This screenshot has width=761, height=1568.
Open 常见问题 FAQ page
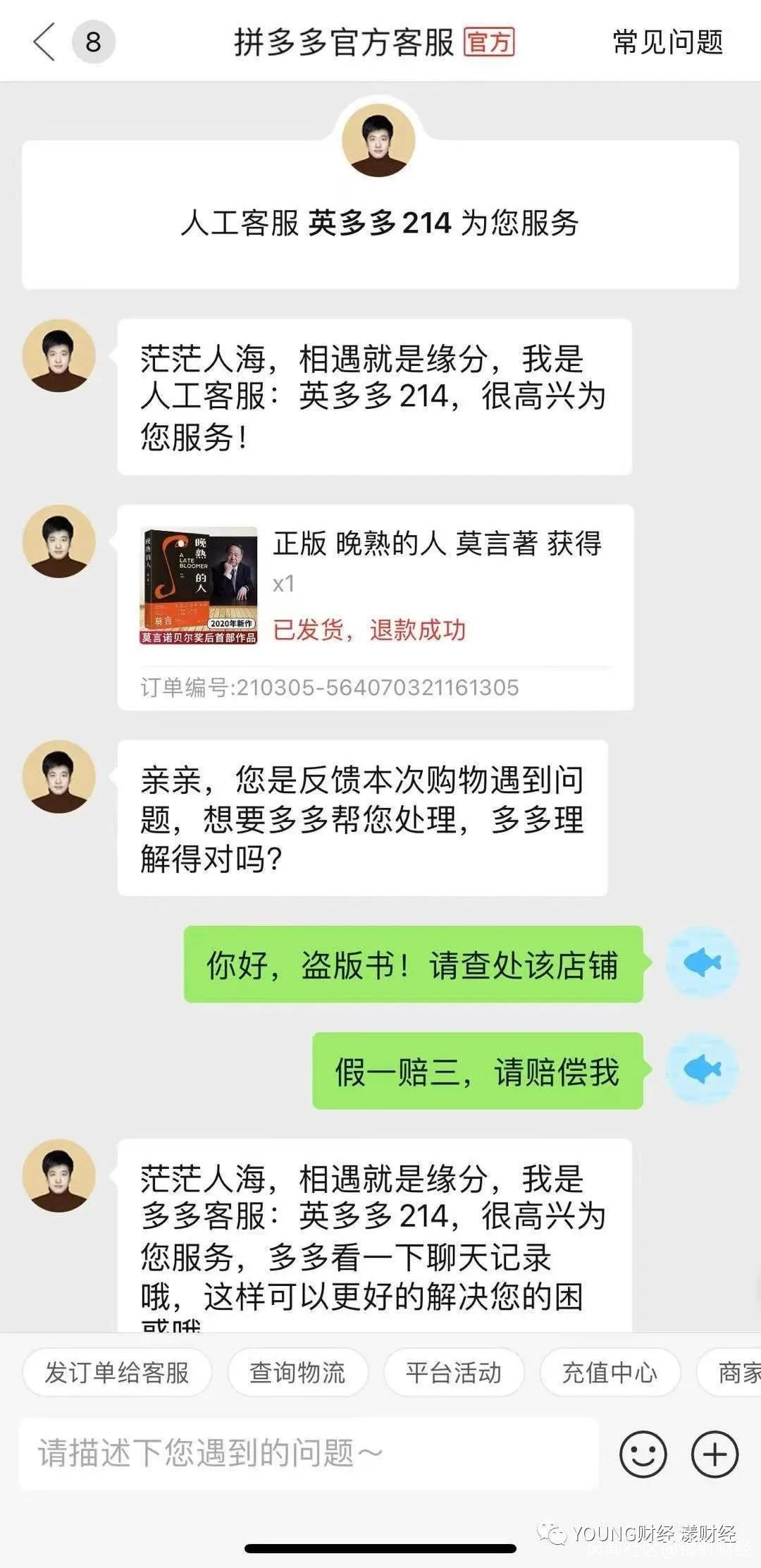pos(667,42)
